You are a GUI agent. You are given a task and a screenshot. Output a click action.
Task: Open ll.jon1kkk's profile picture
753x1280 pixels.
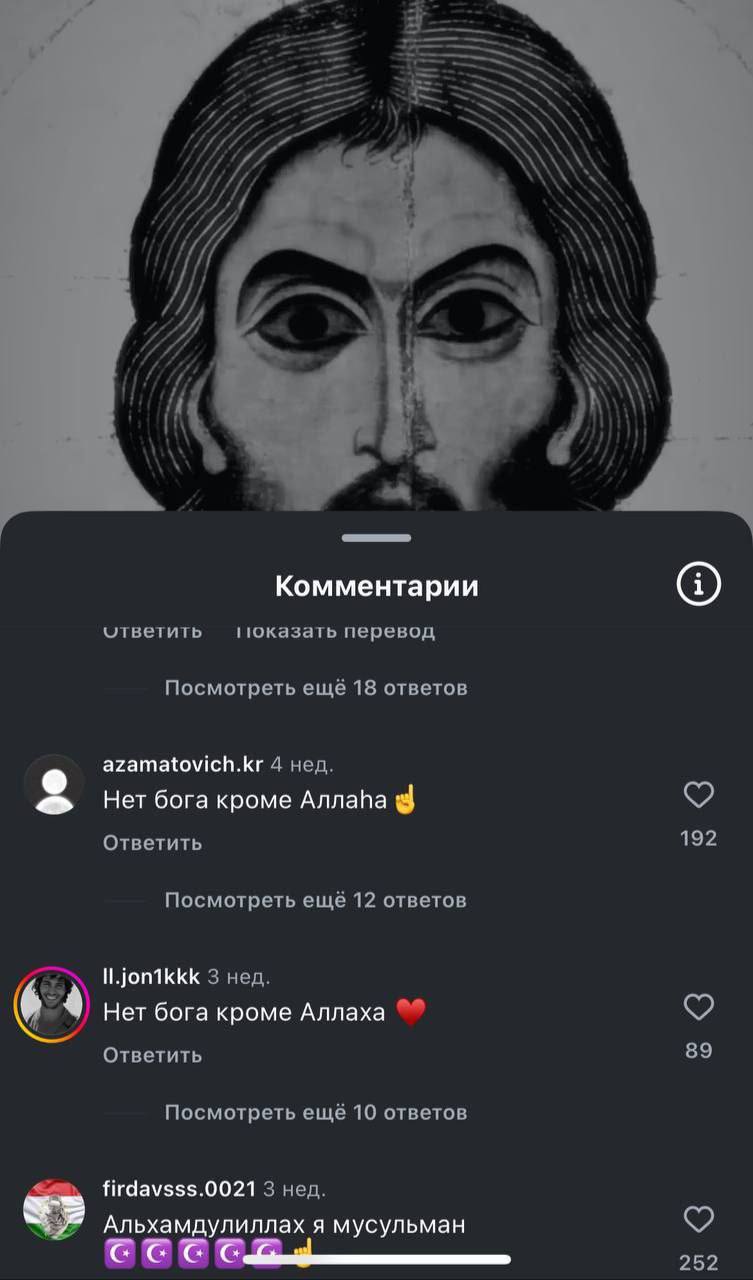coord(53,1005)
